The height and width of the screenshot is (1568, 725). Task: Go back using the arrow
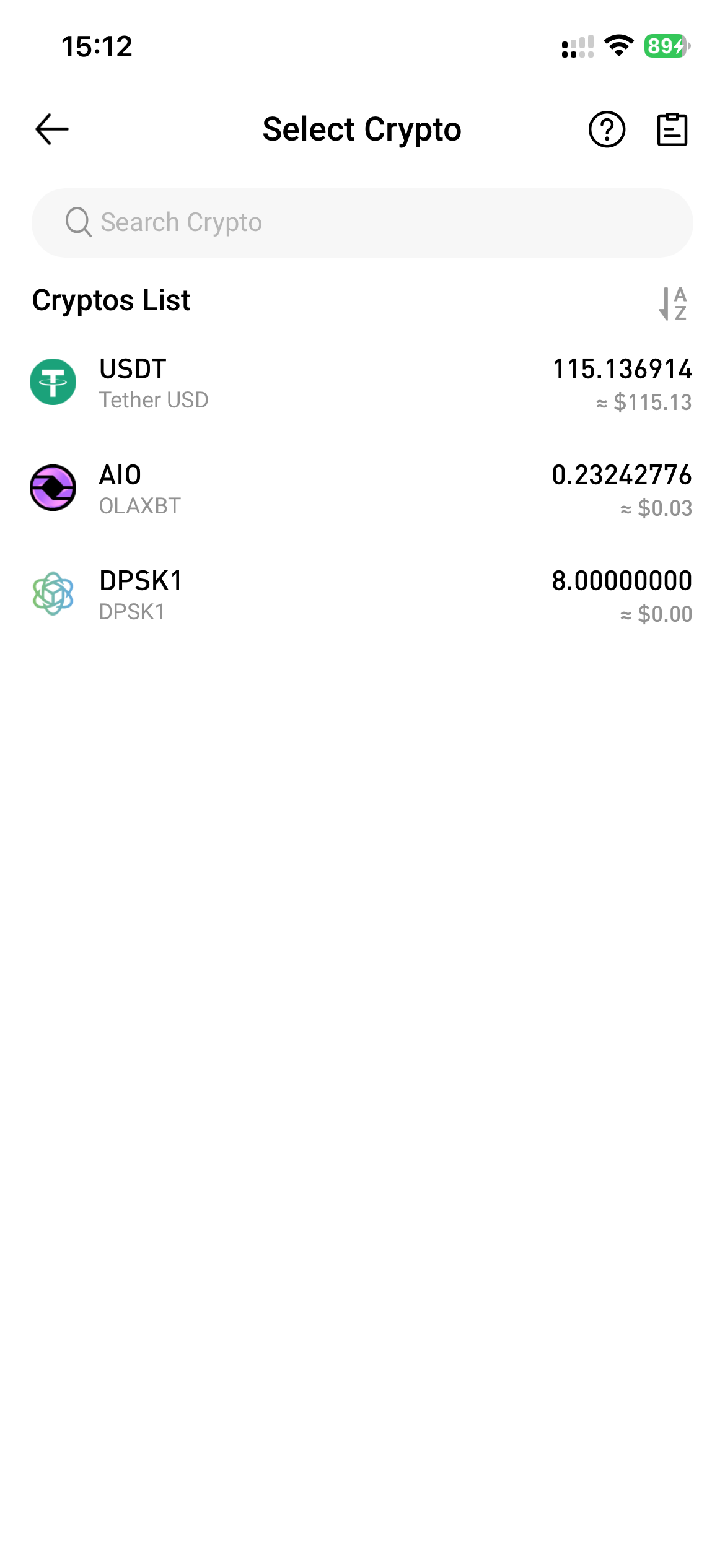[52, 129]
